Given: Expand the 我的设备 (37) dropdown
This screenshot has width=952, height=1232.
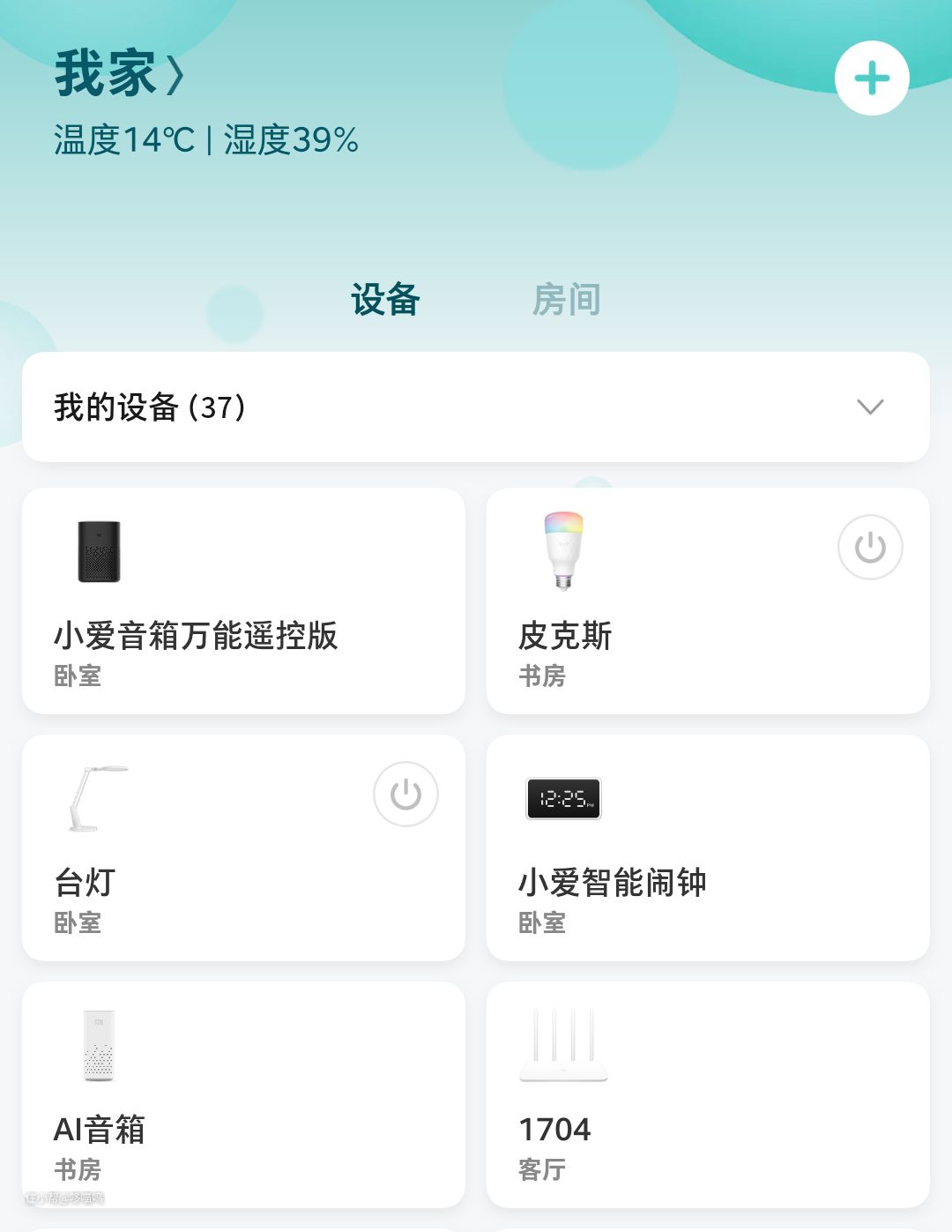Looking at the screenshot, I should tap(869, 407).
